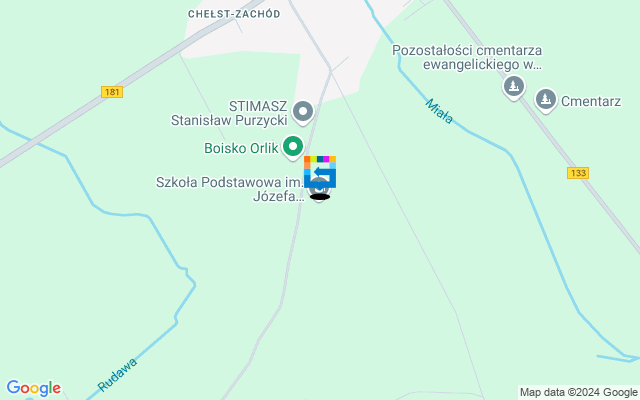Open the Cmentarz place marker
640x400 pixels.
point(545,99)
